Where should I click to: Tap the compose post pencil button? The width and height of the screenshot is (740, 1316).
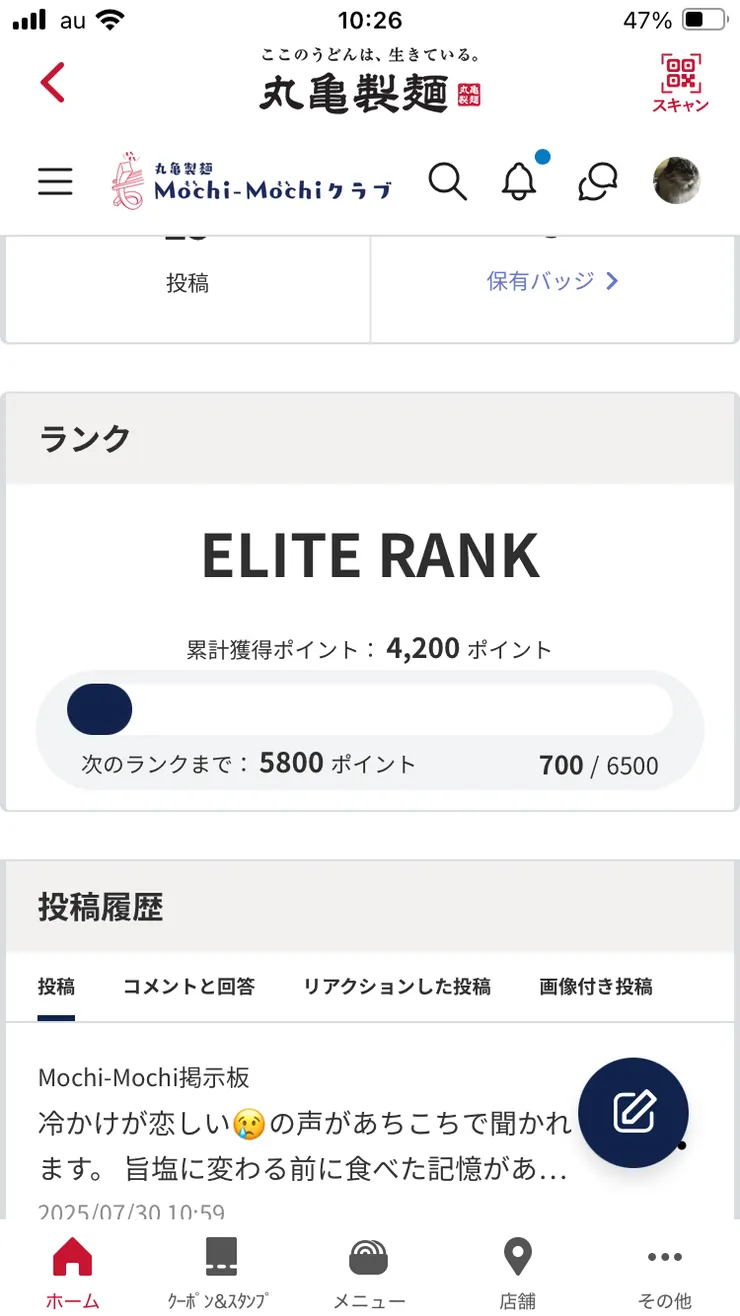[x=633, y=1113]
